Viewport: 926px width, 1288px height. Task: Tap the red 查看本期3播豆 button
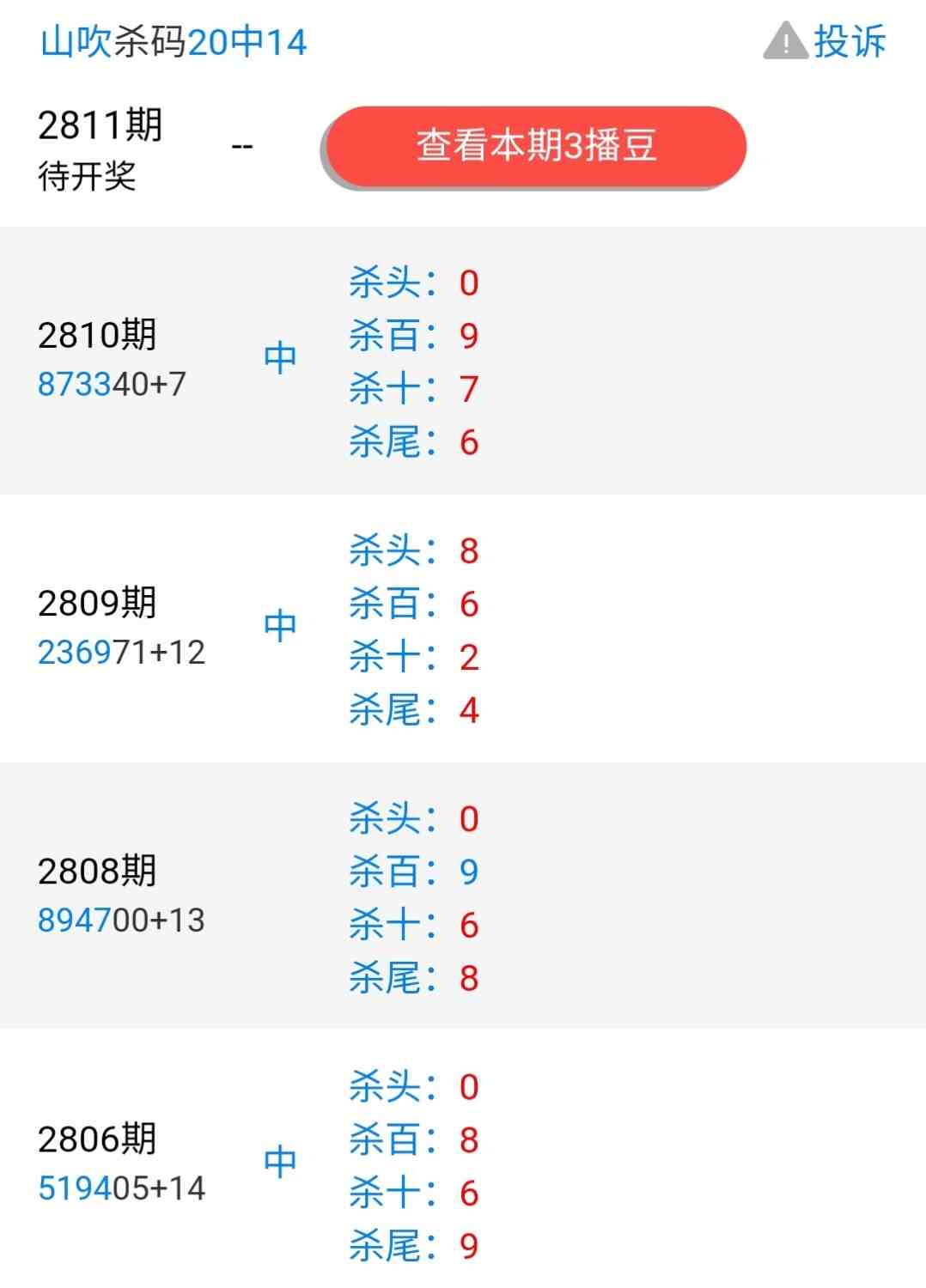(x=534, y=146)
